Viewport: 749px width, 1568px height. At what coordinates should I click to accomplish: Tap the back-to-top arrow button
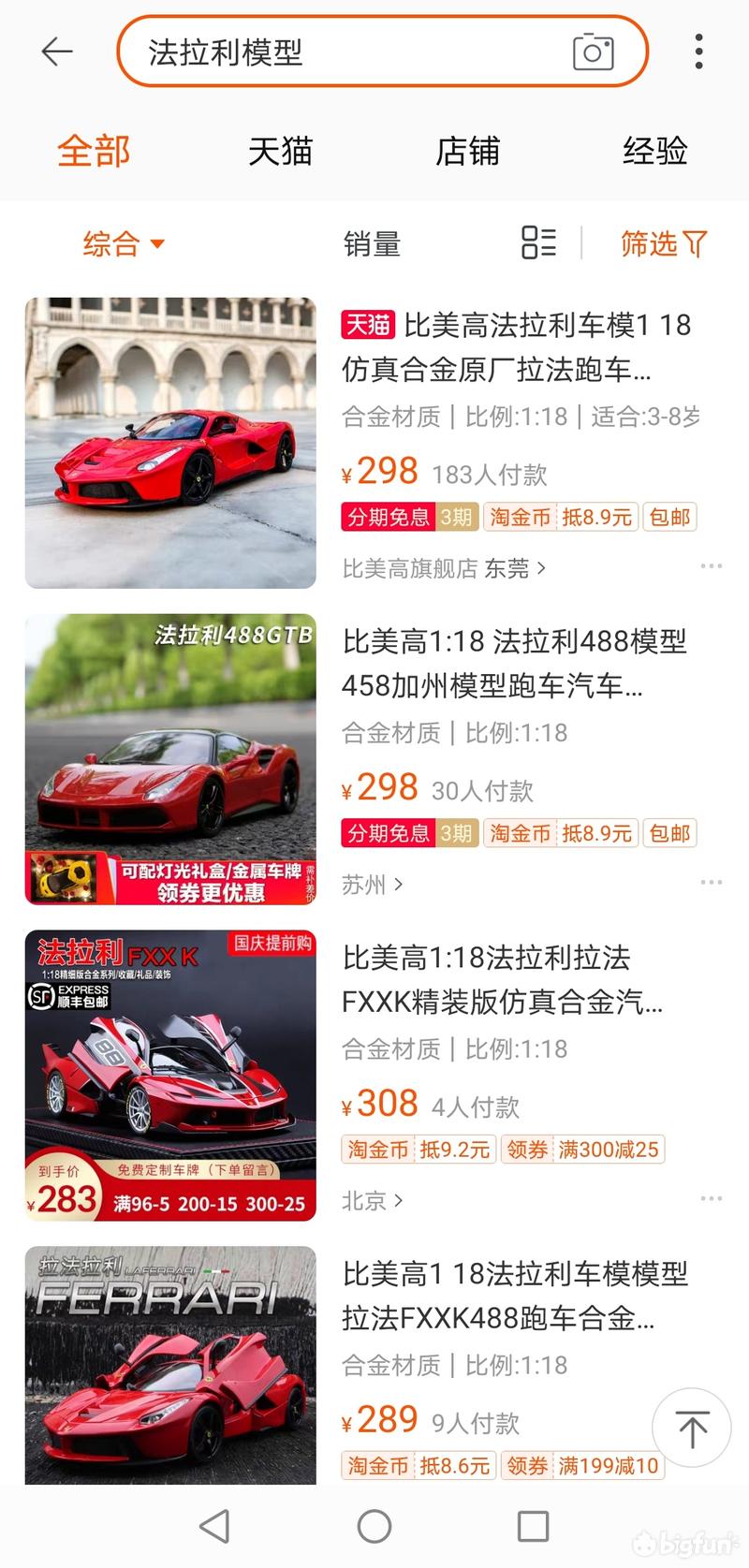pyautogui.click(x=691, y=1429)
